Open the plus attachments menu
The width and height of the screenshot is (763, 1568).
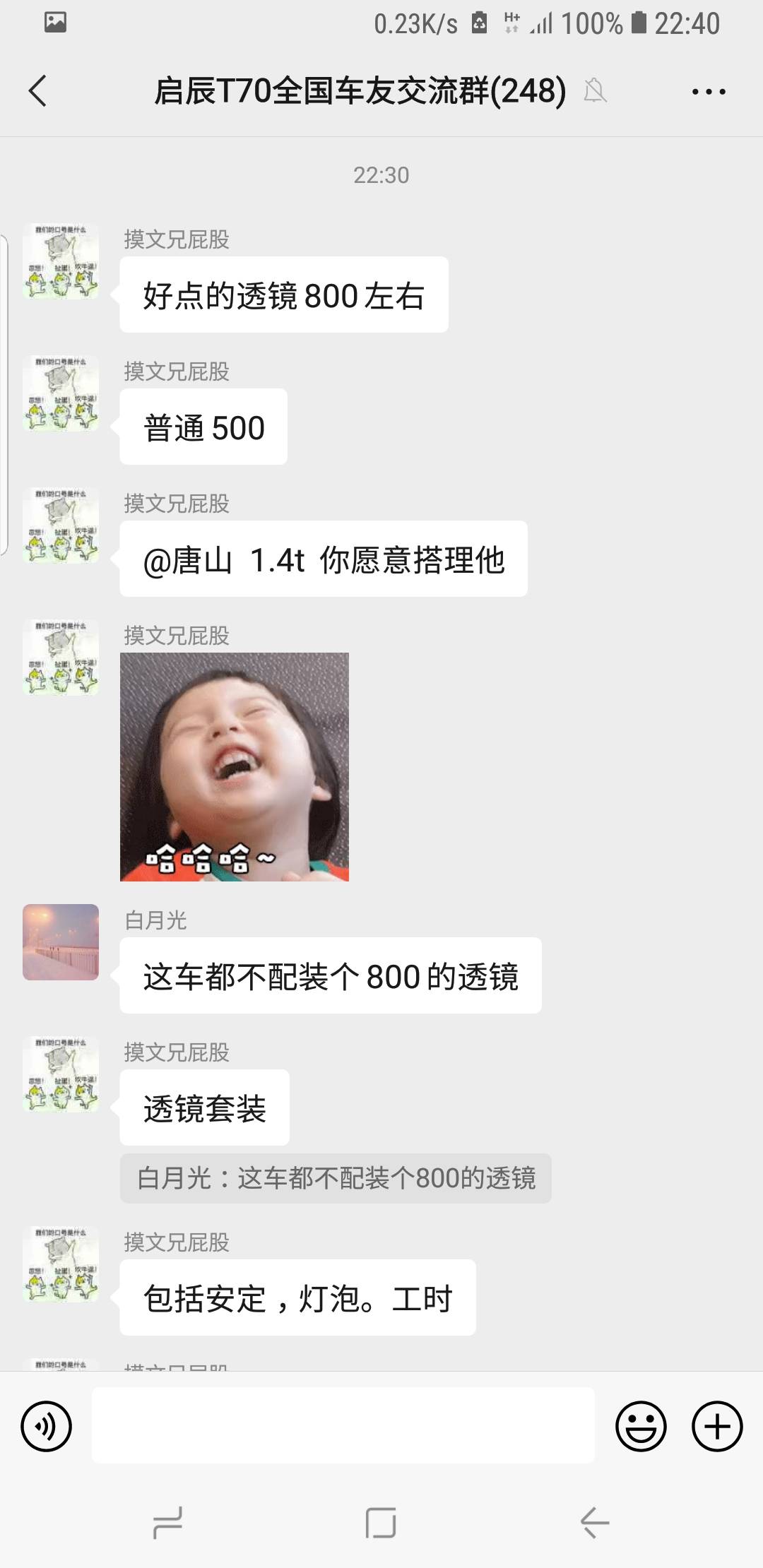(717, 1427)
